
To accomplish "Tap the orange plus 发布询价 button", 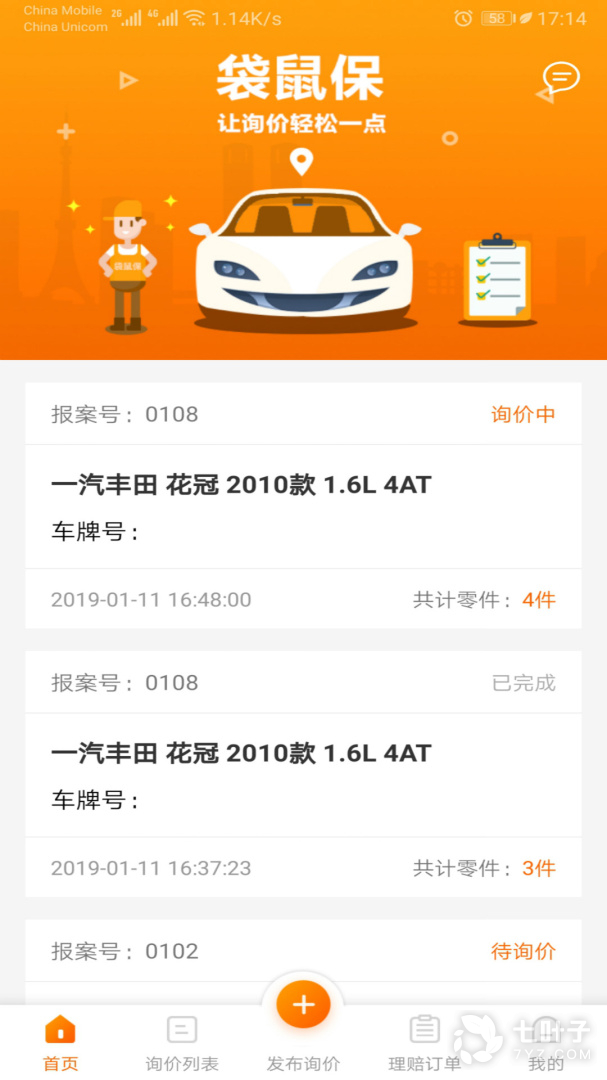I will click(x=303, y=1005).
